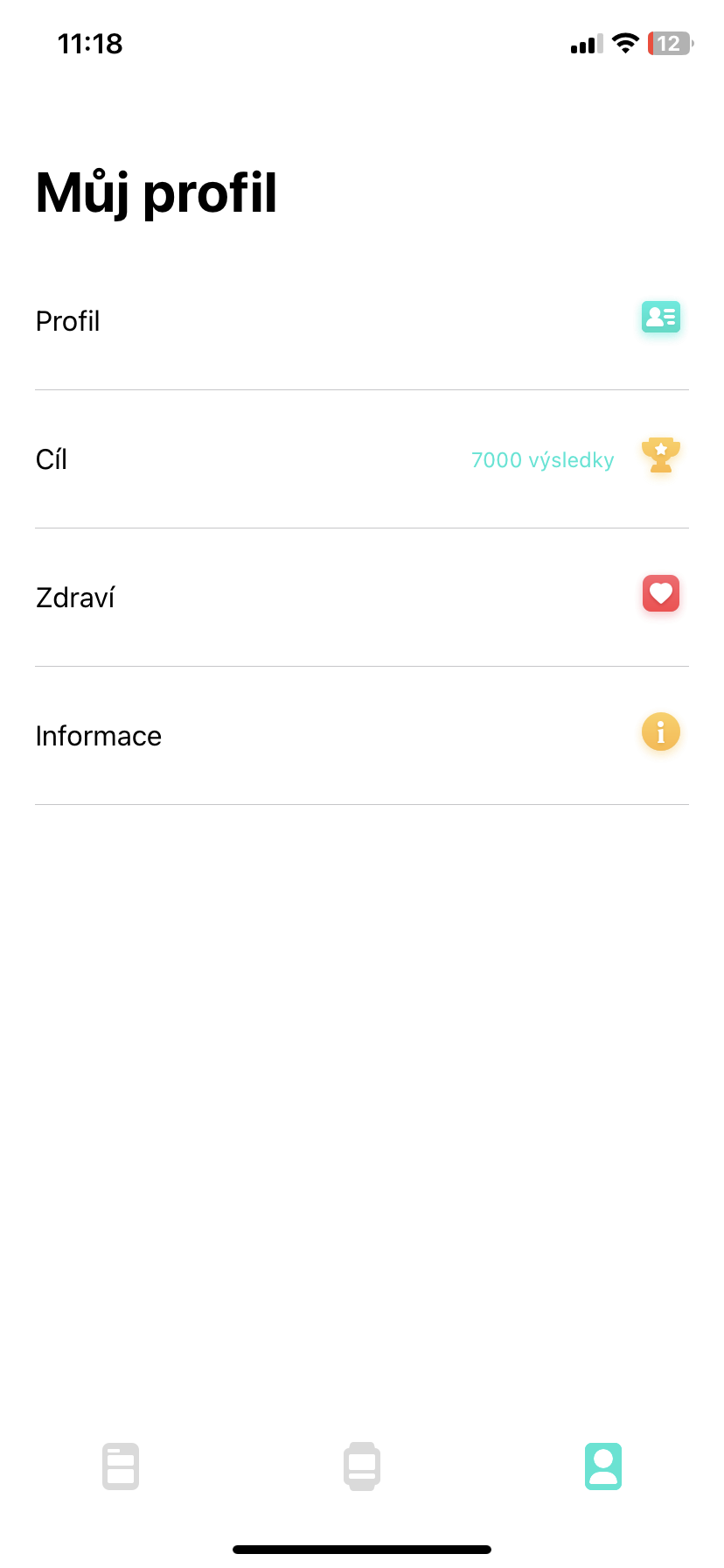
Task: Open the Informace row
Action: click(362, 736)
